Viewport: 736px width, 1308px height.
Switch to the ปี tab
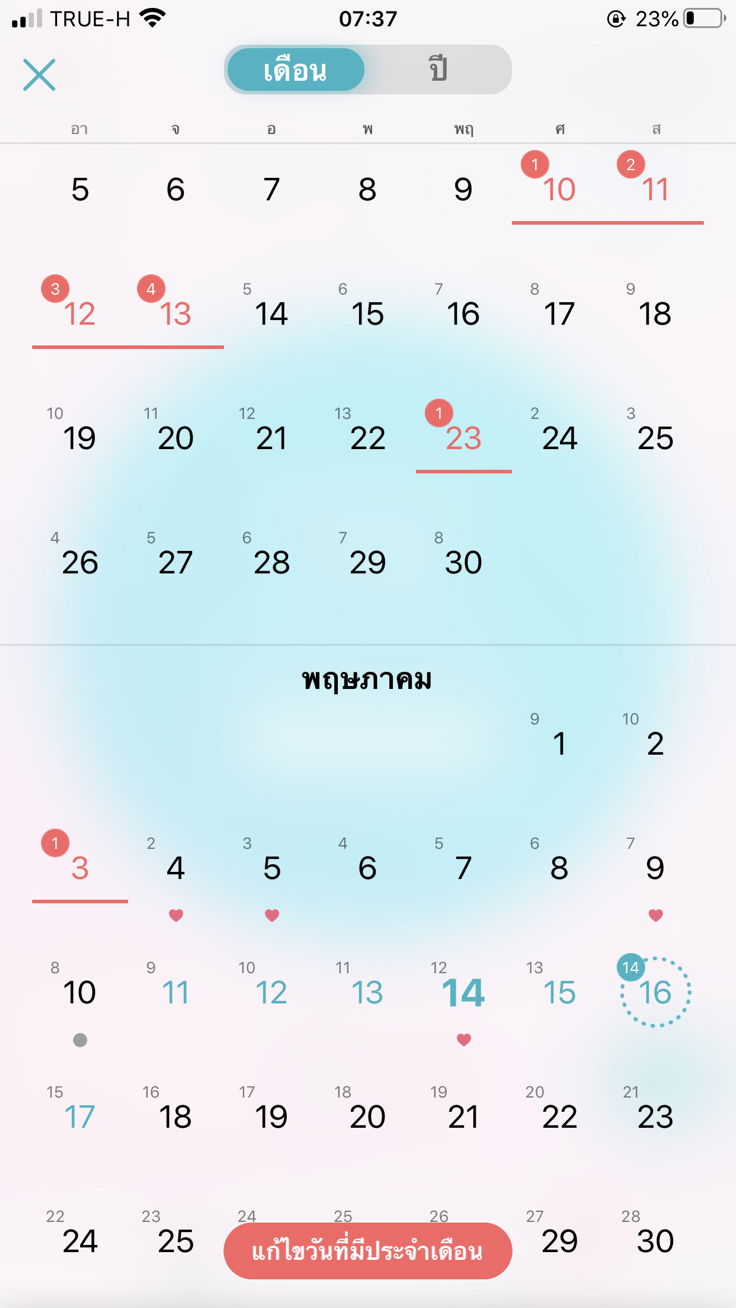click(437, 70)
